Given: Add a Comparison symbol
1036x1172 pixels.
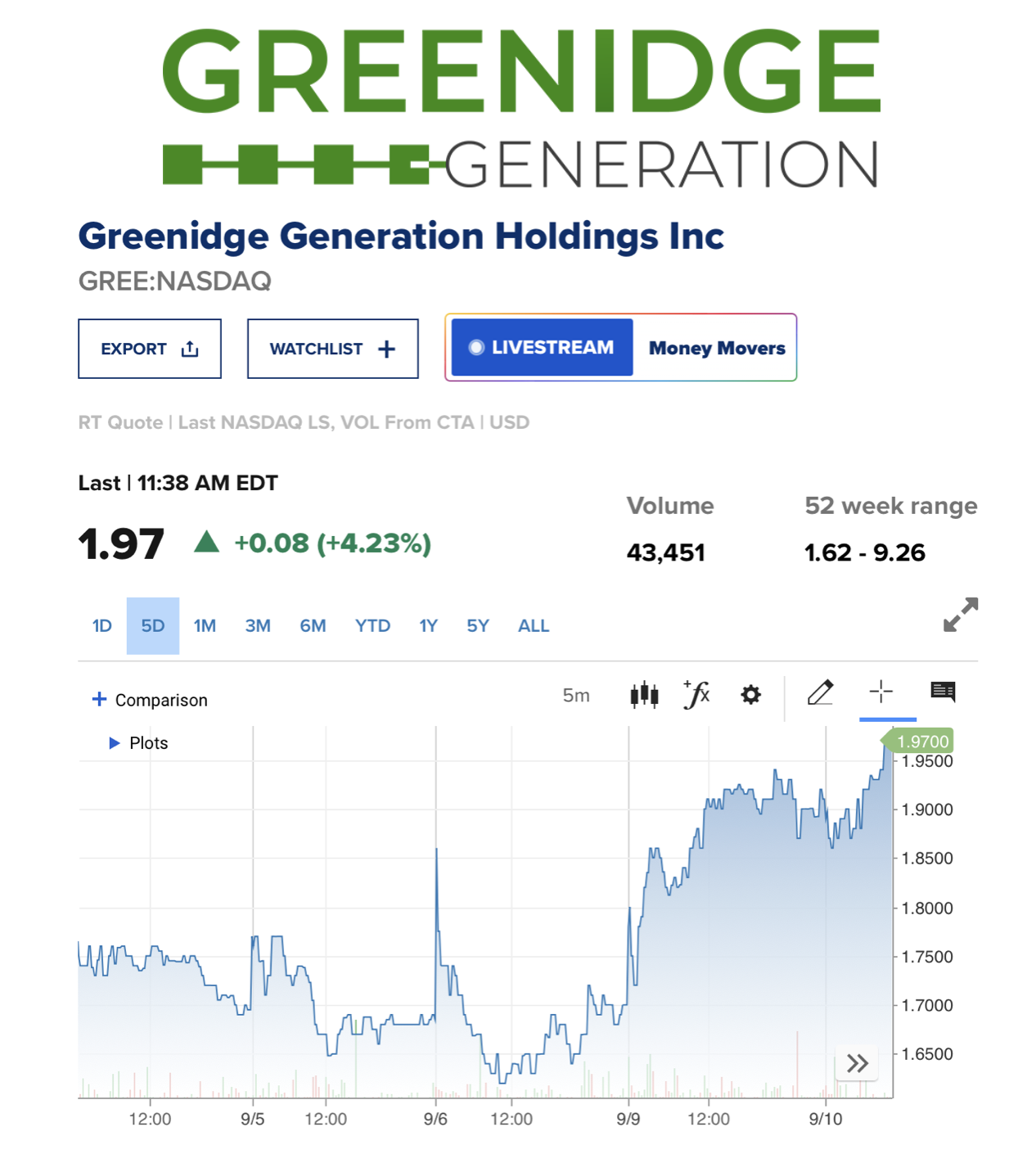Looking at the screenshot, I should pyautogui.click(x=150, y=700).
